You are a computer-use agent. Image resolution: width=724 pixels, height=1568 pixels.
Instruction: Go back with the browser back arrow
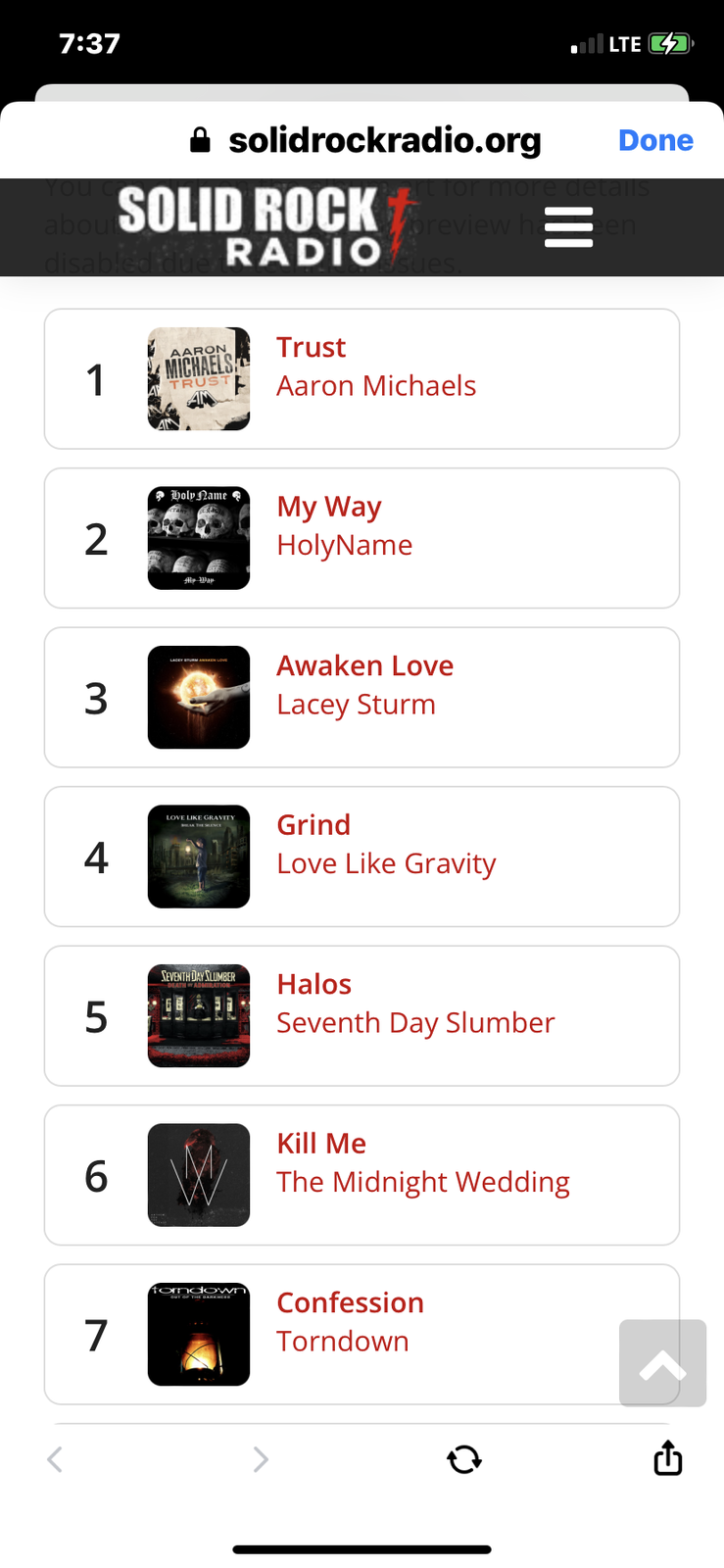(56, 1459)
